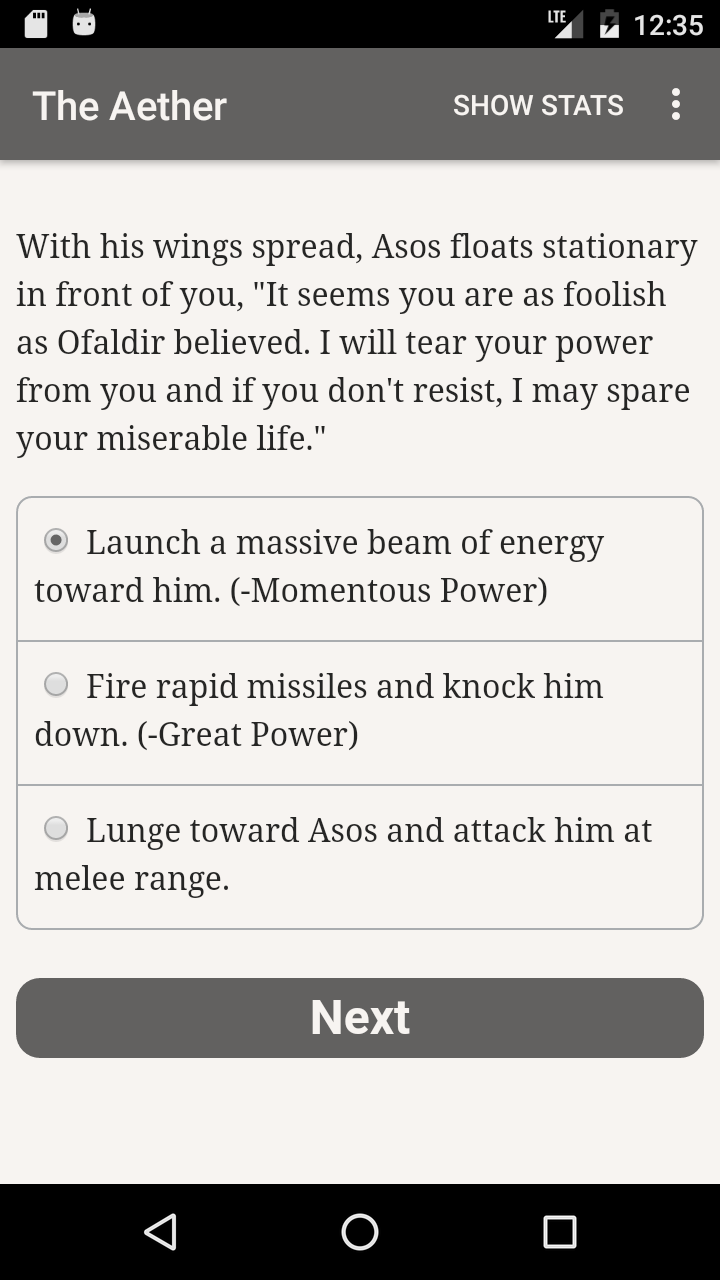The image size is (720, 1280).
Task: Go back using the system back button
Action: point(160,1232)
